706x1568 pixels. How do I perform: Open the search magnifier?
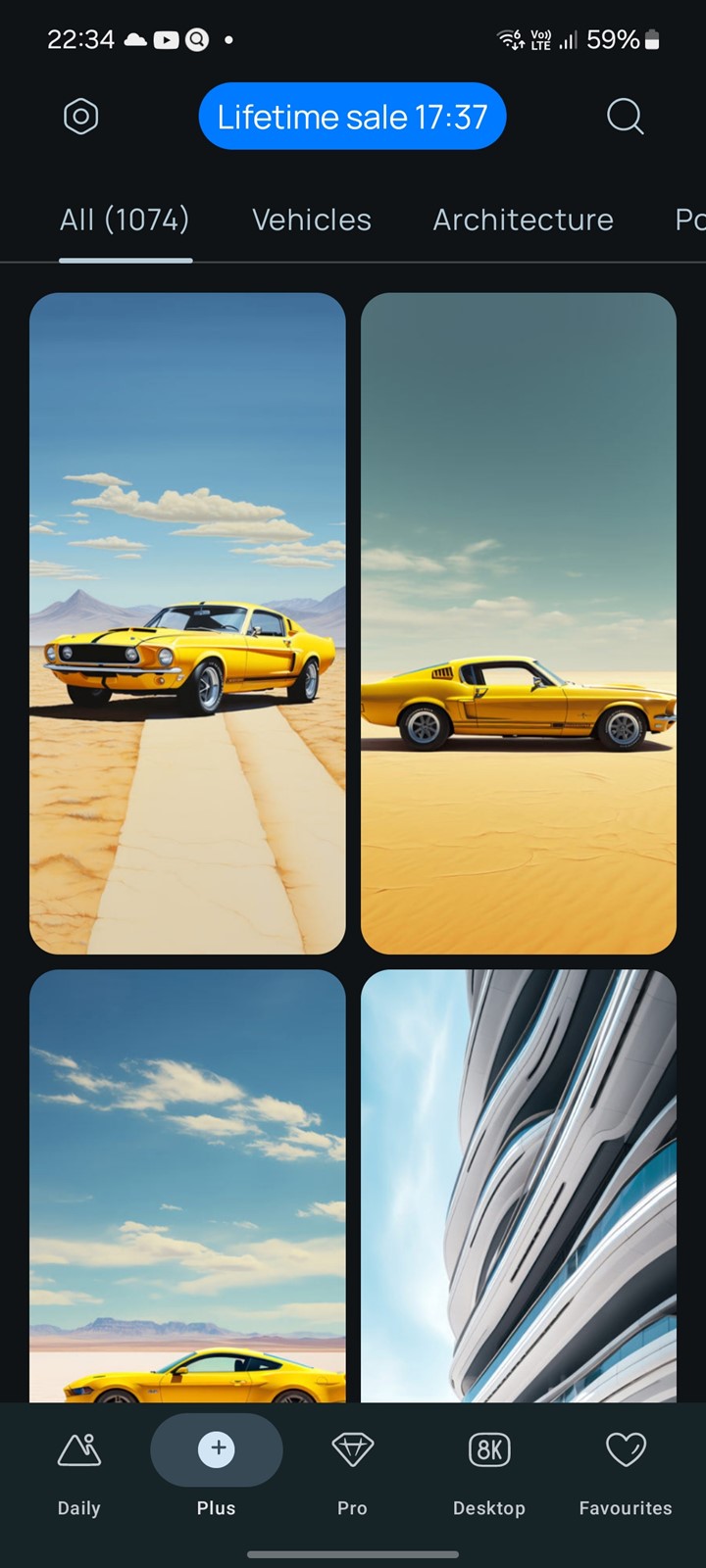[x=625, y=117]
